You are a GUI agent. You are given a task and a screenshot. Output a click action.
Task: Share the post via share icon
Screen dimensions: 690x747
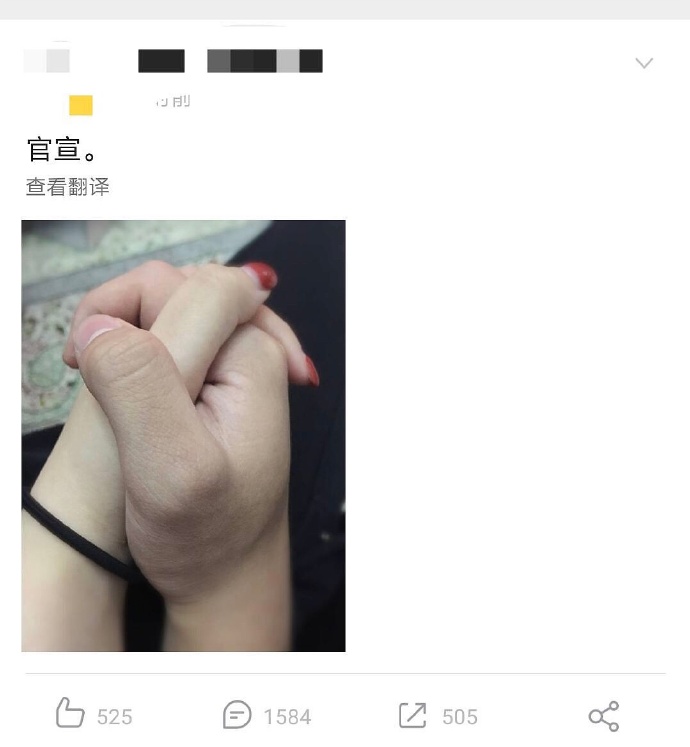[x=604, y=716]
